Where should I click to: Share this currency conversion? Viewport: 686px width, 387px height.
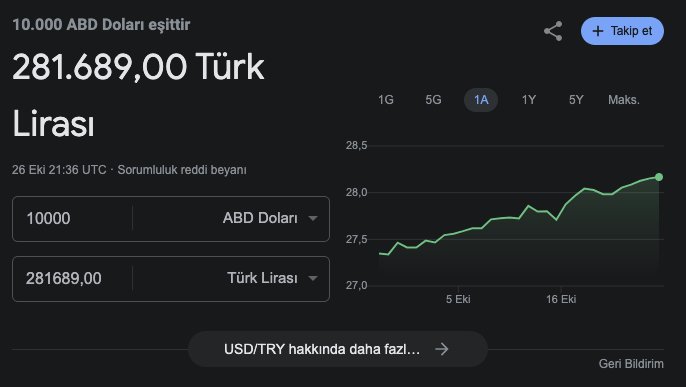point(553,31)
